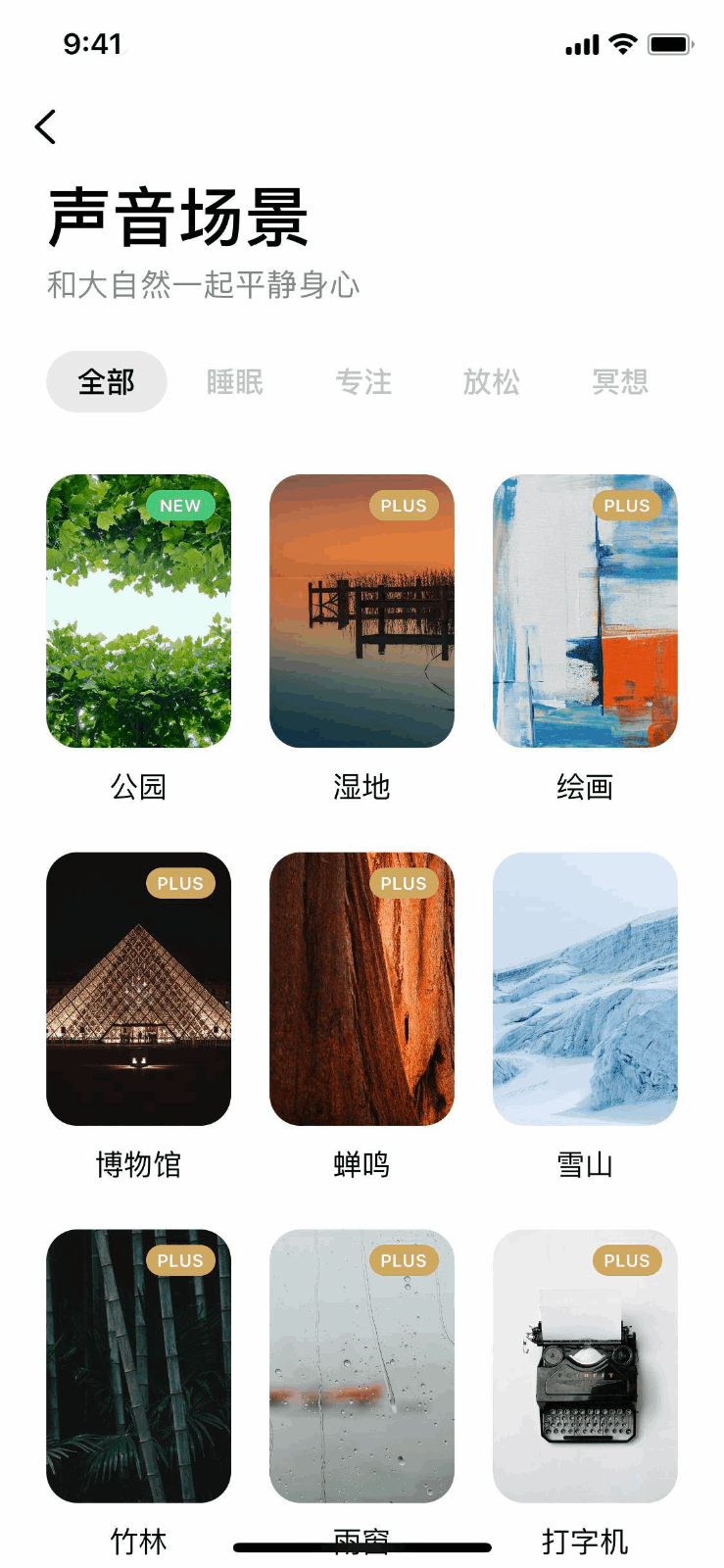The width and height of the screenshot is (724, 1568).
Task: Switch to the 专注 focus filter tab
Action: pos(364,382)
